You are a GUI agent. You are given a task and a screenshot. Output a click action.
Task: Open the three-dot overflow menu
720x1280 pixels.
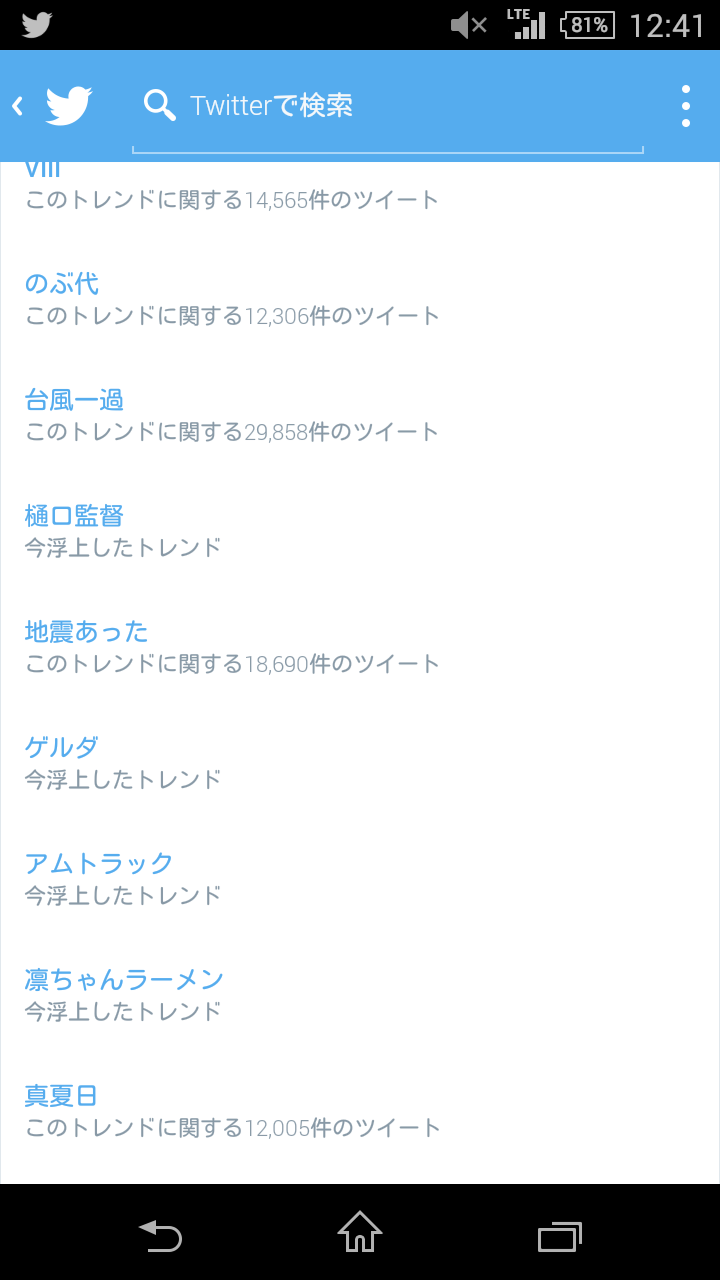pos(686,106)
